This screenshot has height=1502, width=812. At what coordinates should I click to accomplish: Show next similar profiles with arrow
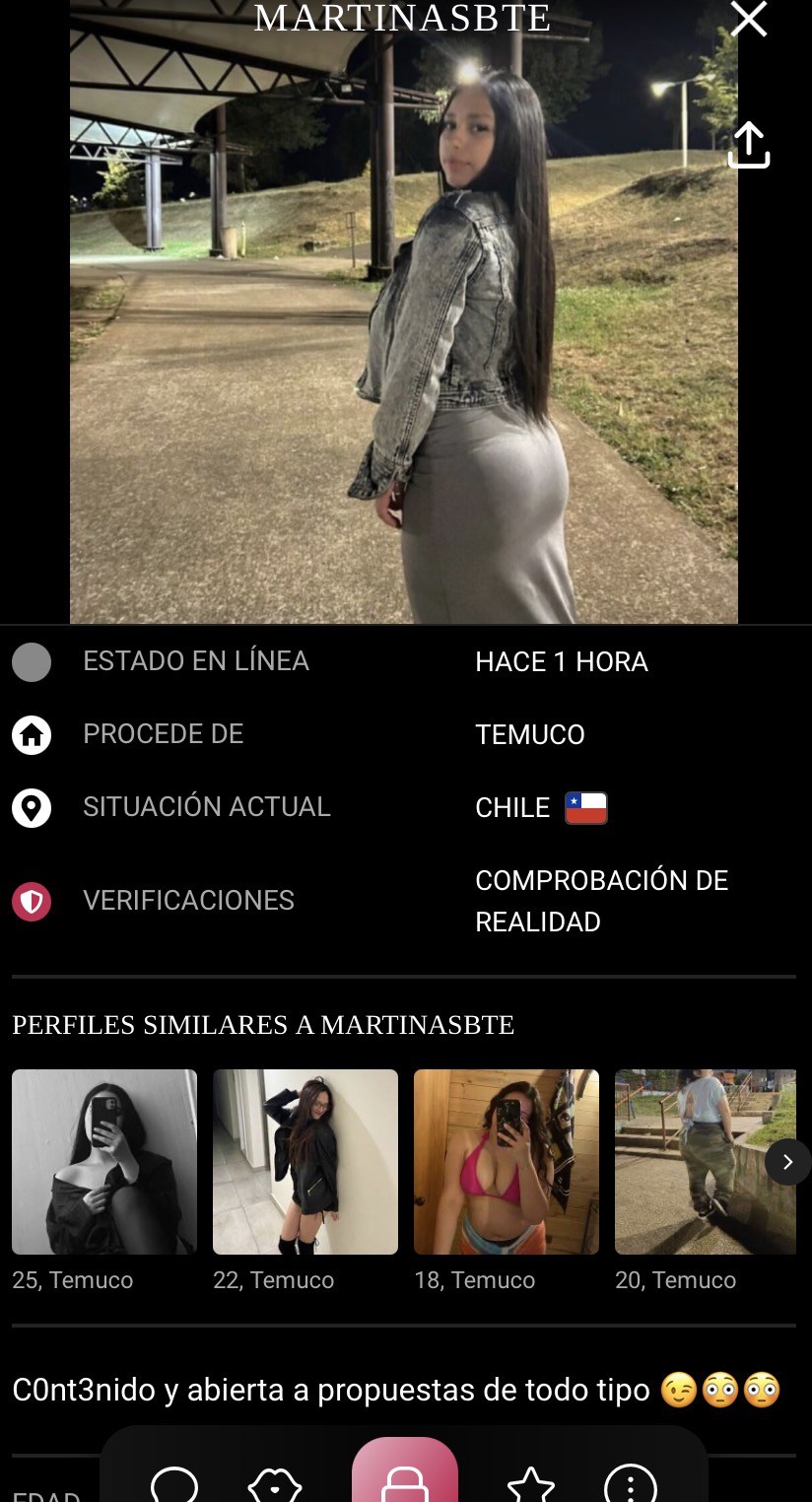[787, 1162]
